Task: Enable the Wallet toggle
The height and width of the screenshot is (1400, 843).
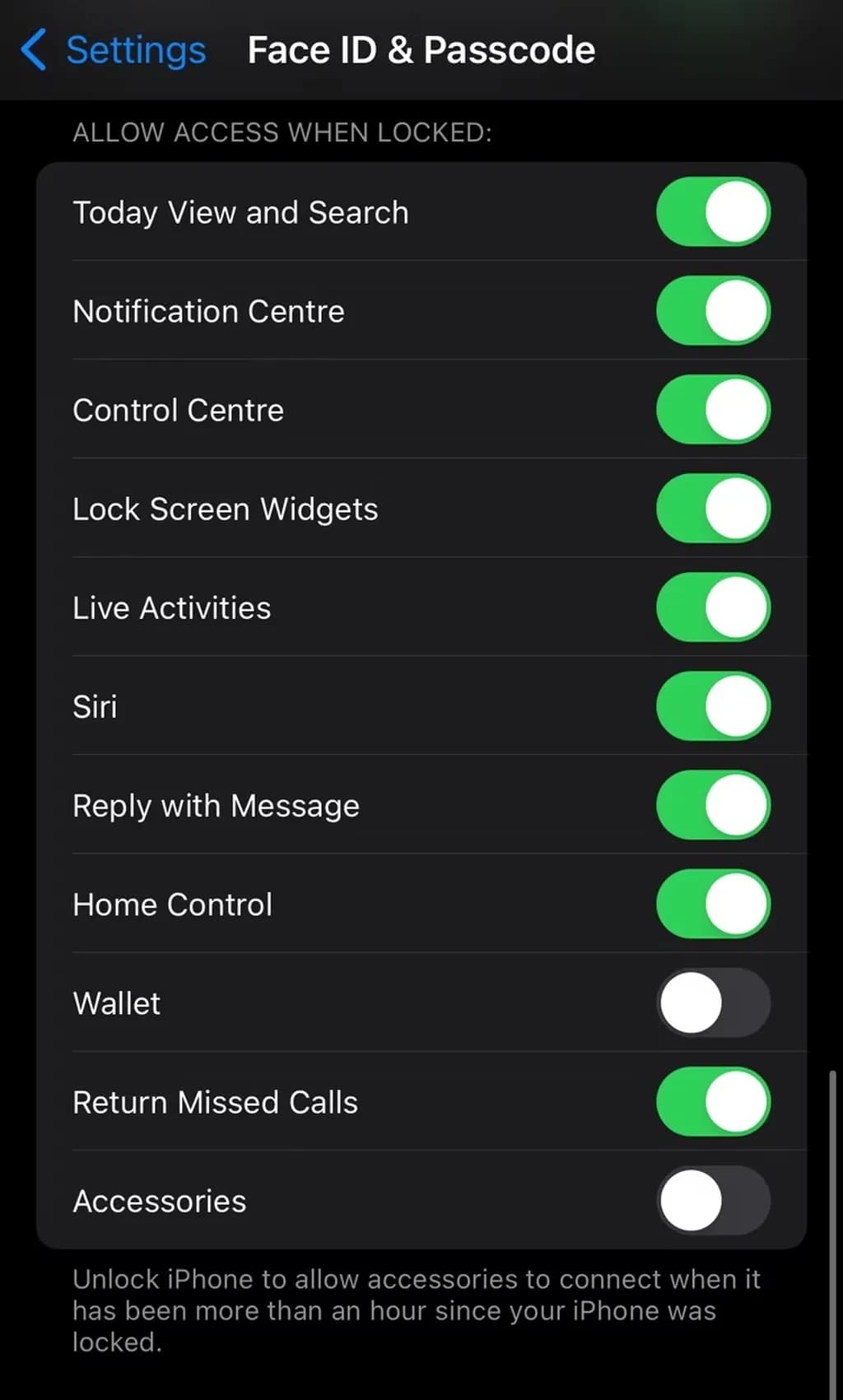Action: coord(713,1002)
